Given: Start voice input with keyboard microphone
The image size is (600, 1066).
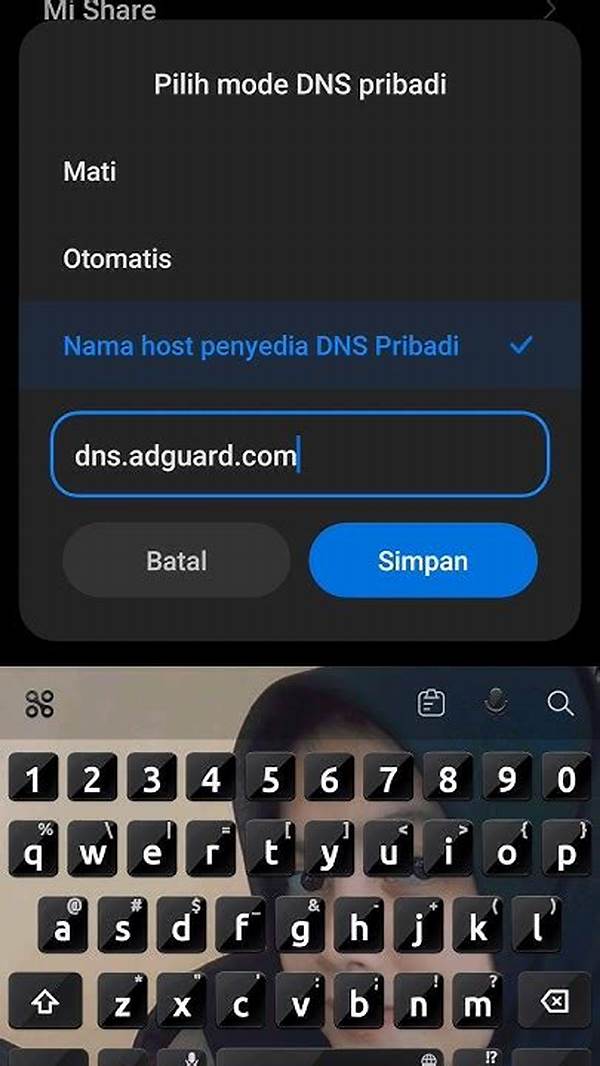Looking at the screenshot, I should coord(495,703).
